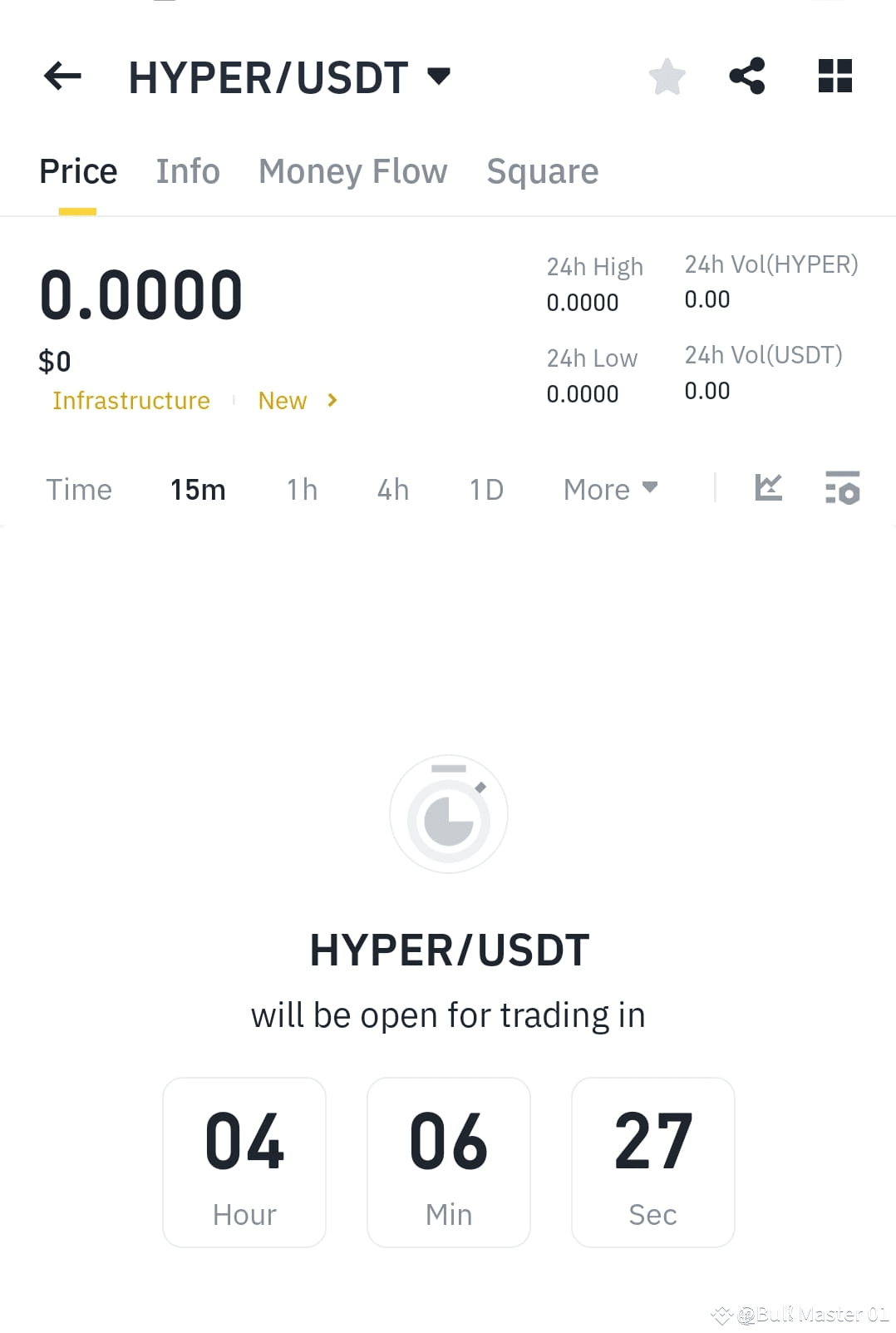Image resolution: width=896 pixels, height=1333 pixels.
Task: Favorite HYPER/USDT using the star icon
Action: (x=667, y=77)
